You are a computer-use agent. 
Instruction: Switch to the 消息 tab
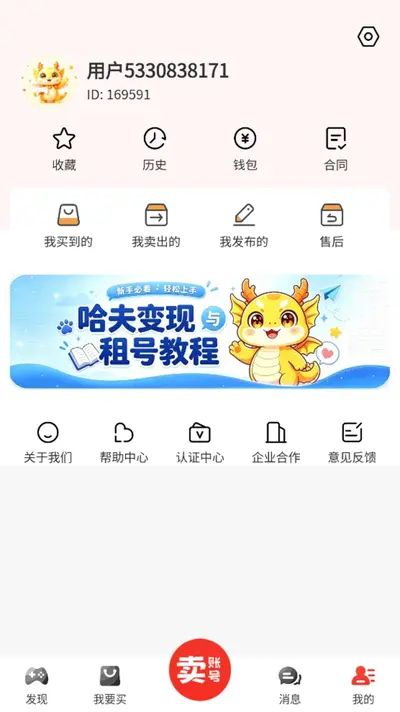[x=290, y=685]
